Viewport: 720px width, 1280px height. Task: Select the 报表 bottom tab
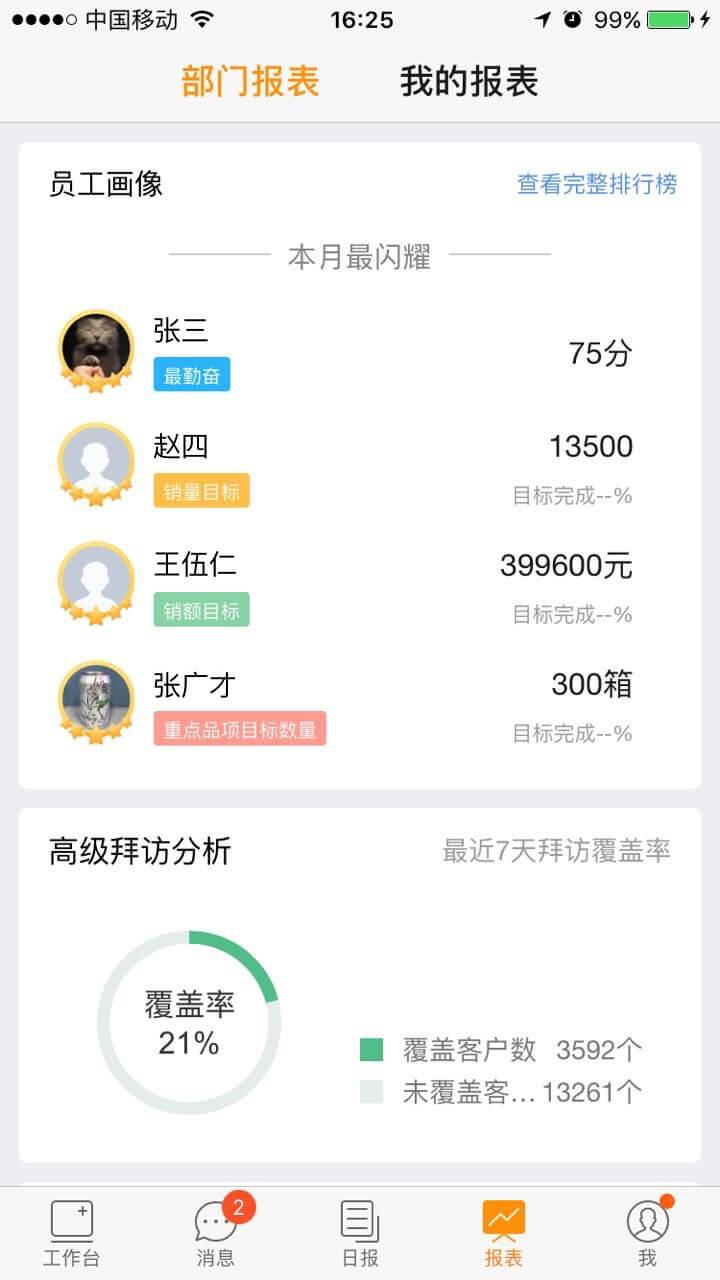[x=503, y=1233]
